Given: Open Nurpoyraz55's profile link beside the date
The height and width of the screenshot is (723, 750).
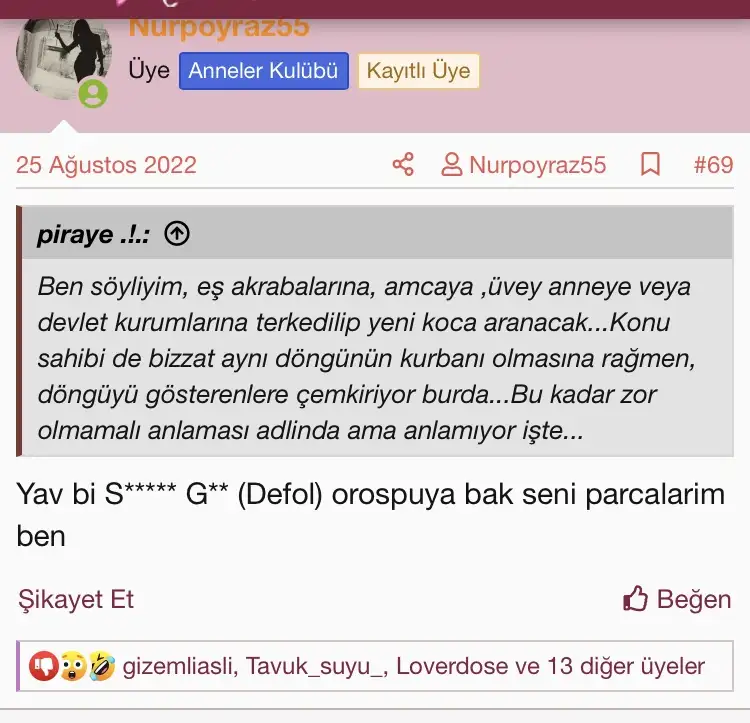Looking at the screenshot, I should [x=524, y=165].
